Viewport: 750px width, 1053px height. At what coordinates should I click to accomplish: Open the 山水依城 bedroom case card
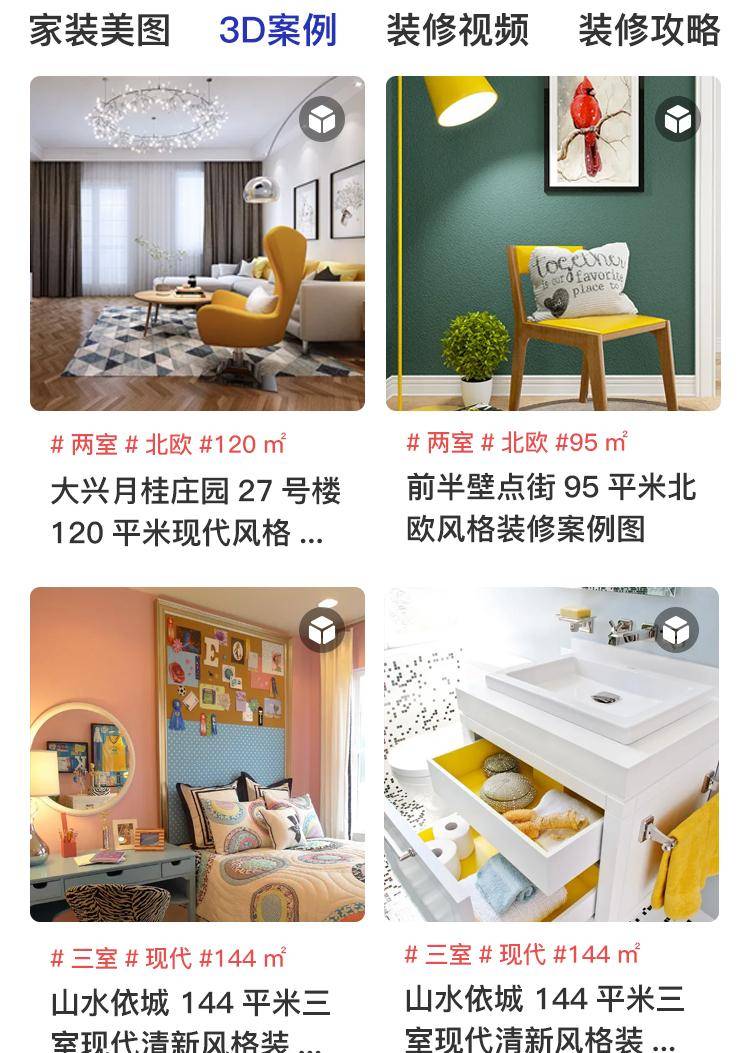point(197,754)
